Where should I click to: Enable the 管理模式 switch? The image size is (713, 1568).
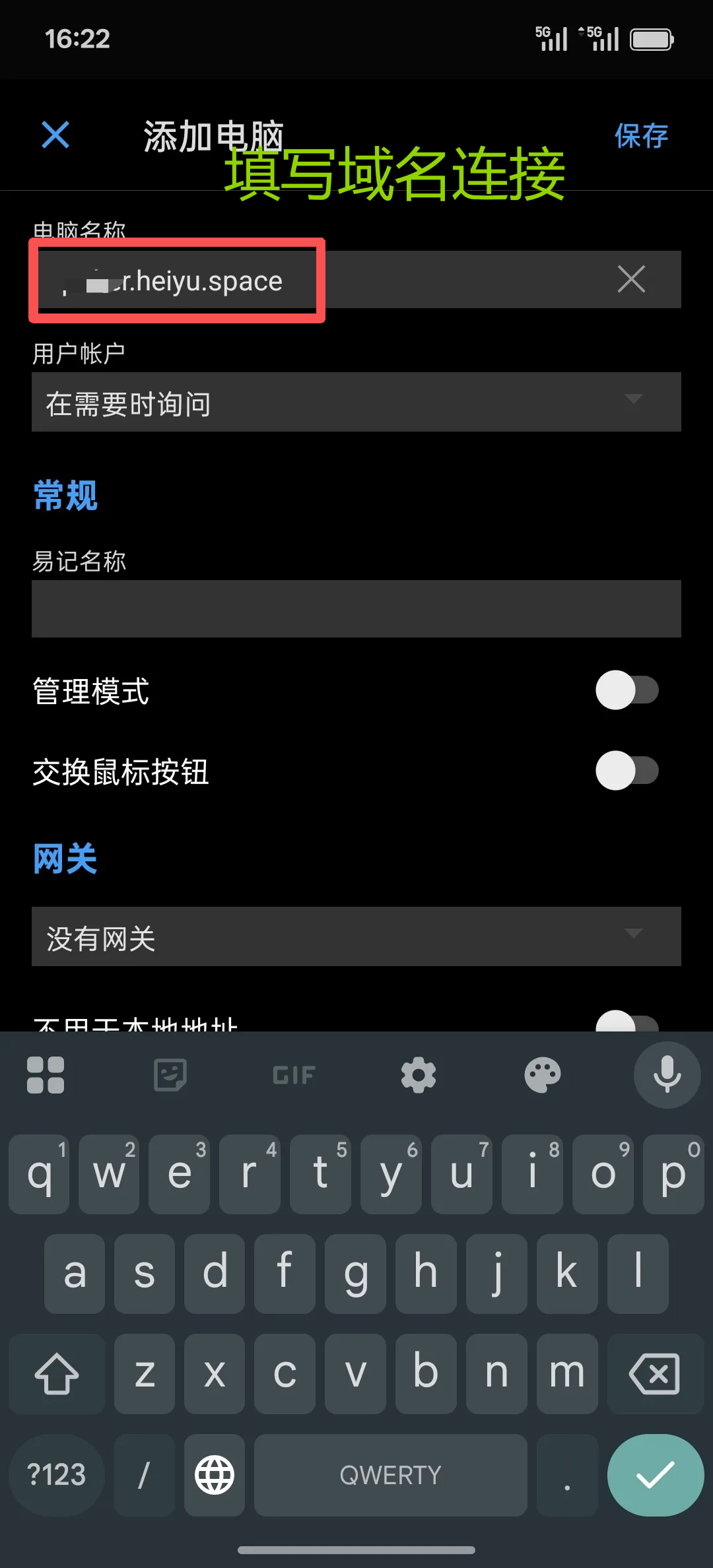[627, 690]
